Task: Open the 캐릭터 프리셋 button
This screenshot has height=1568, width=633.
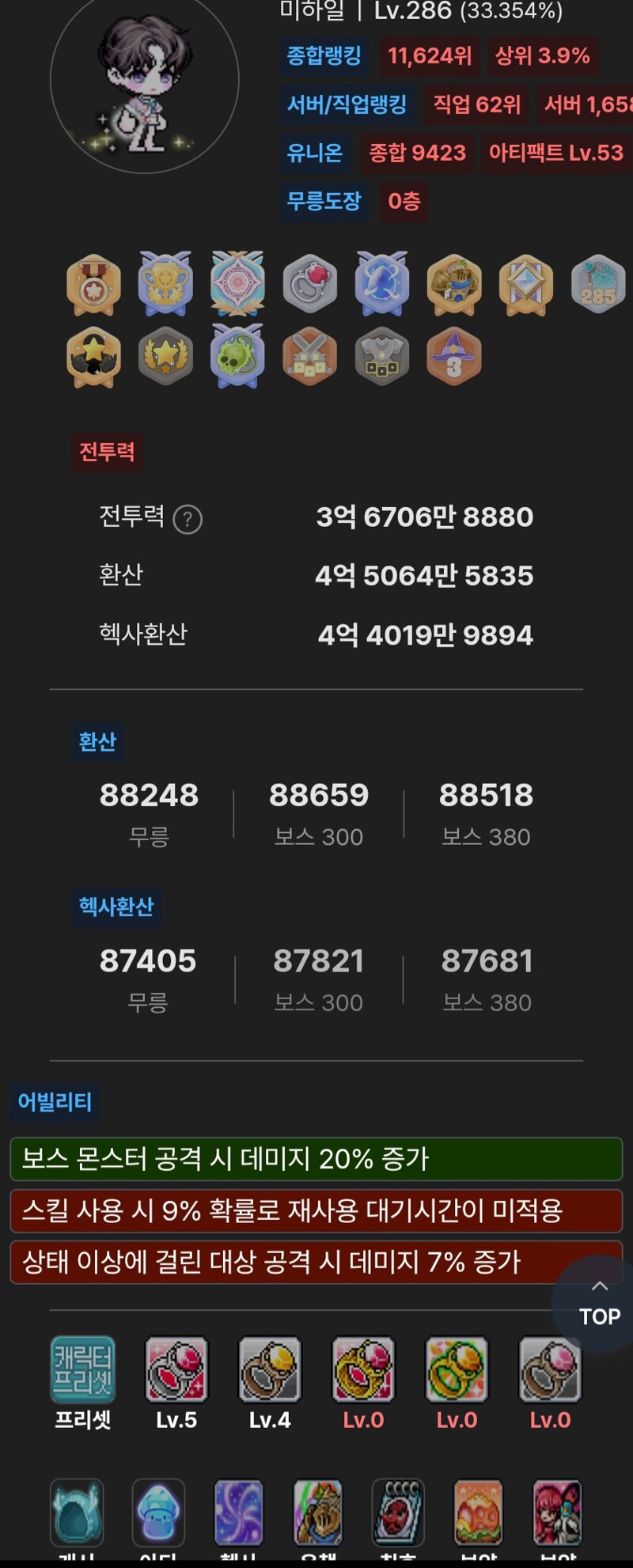Action: pos(82,1371)
